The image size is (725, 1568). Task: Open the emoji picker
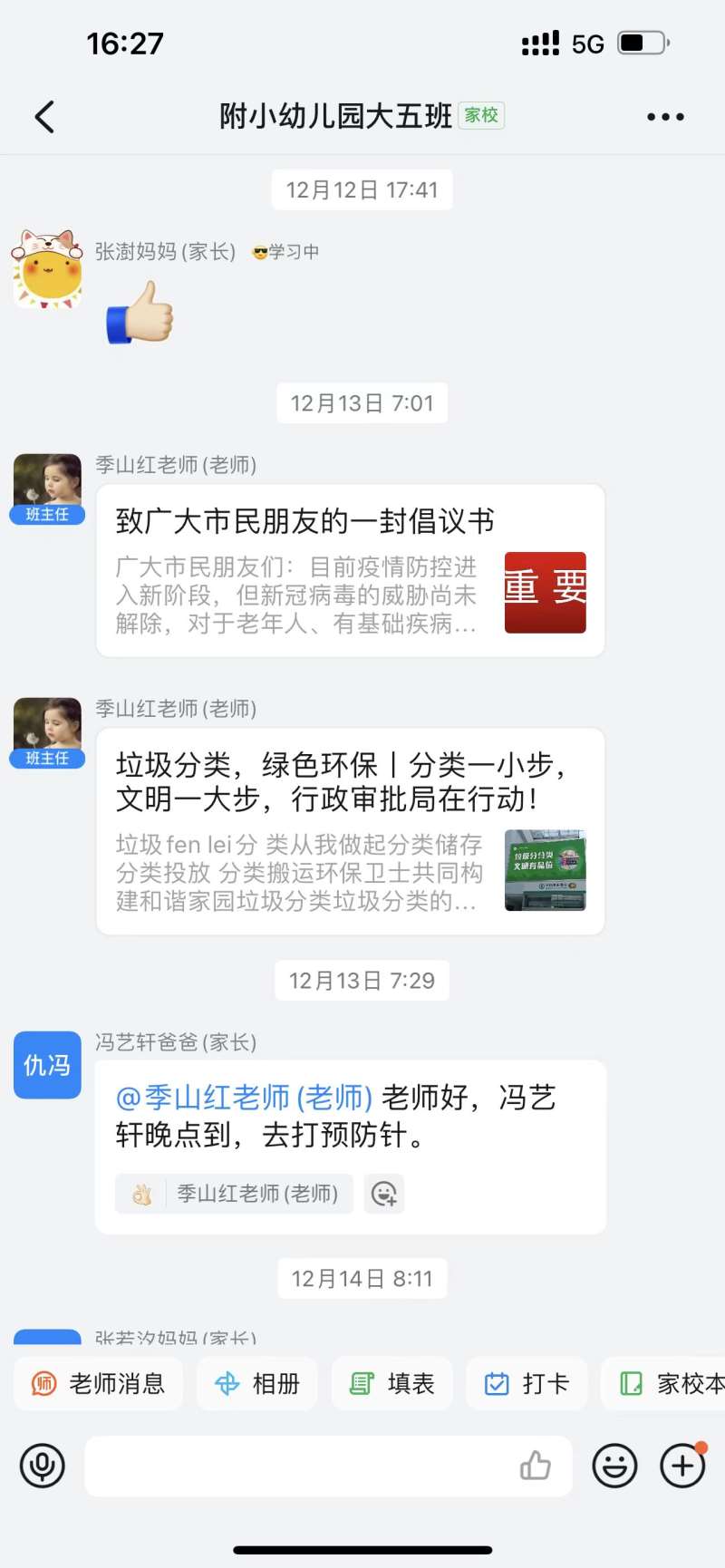tap(614, 1466)
